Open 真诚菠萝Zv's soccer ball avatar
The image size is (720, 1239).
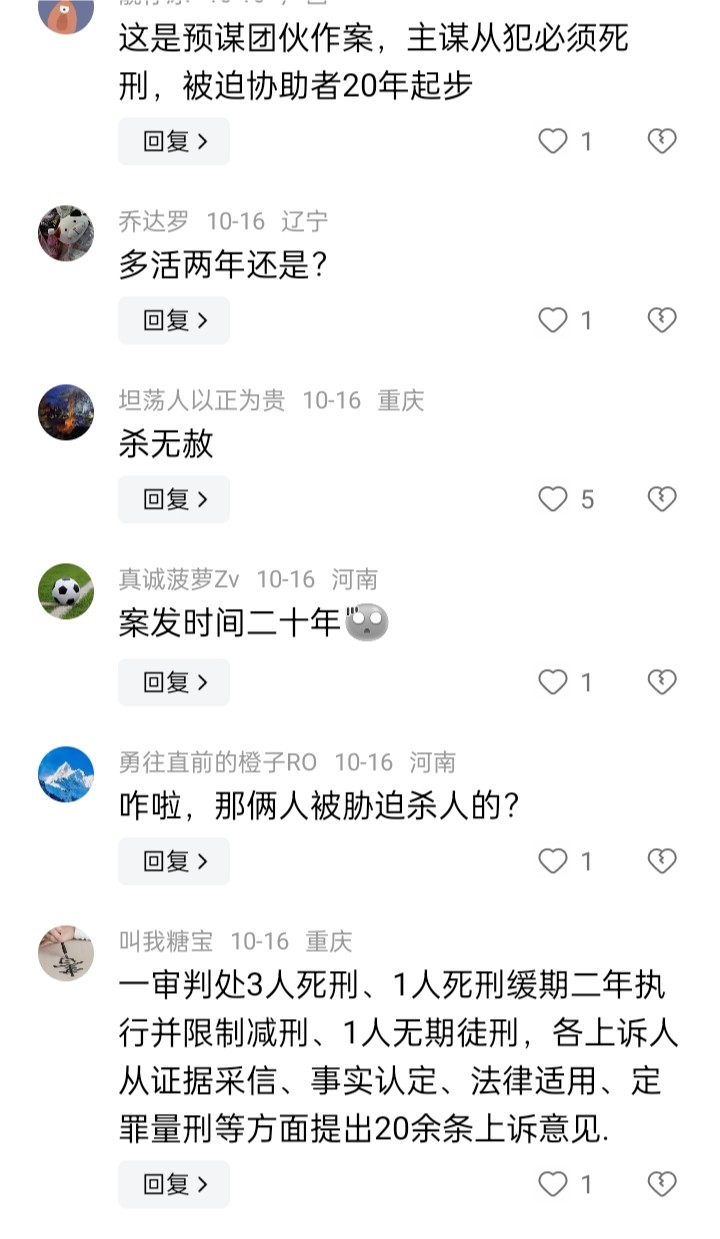pyautogui.click(x=66, y=592)
